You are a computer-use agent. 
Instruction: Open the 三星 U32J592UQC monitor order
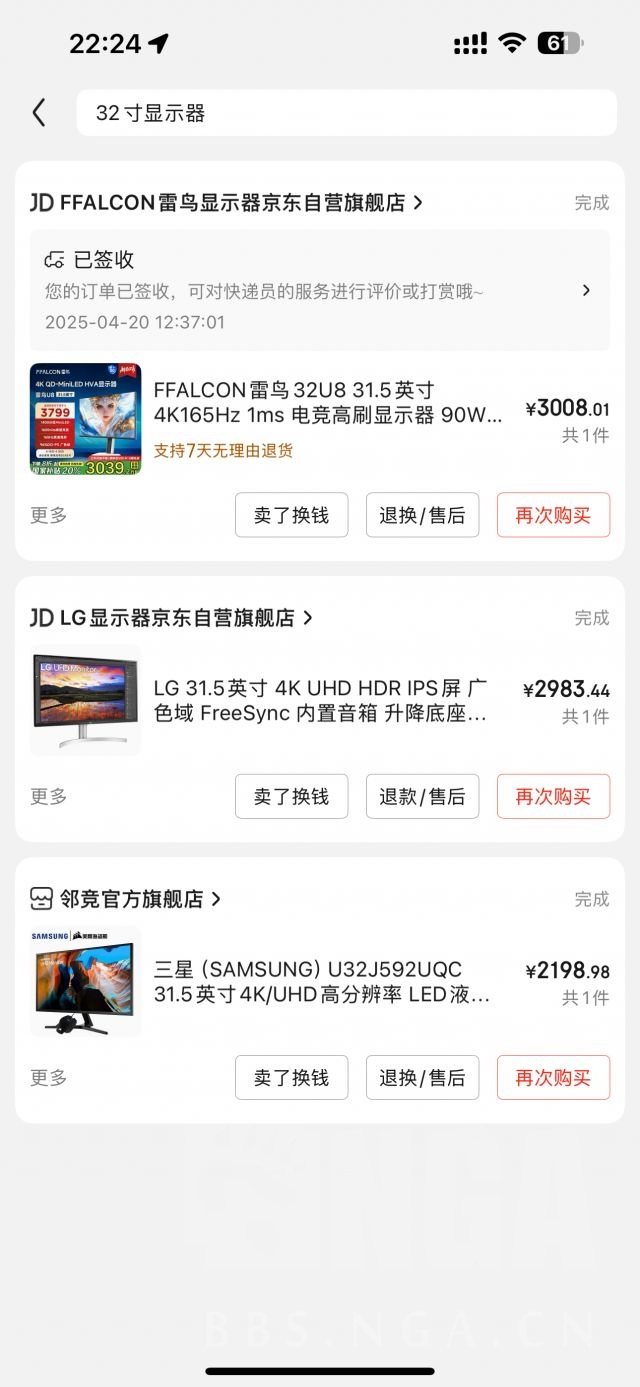pos(322,982)
